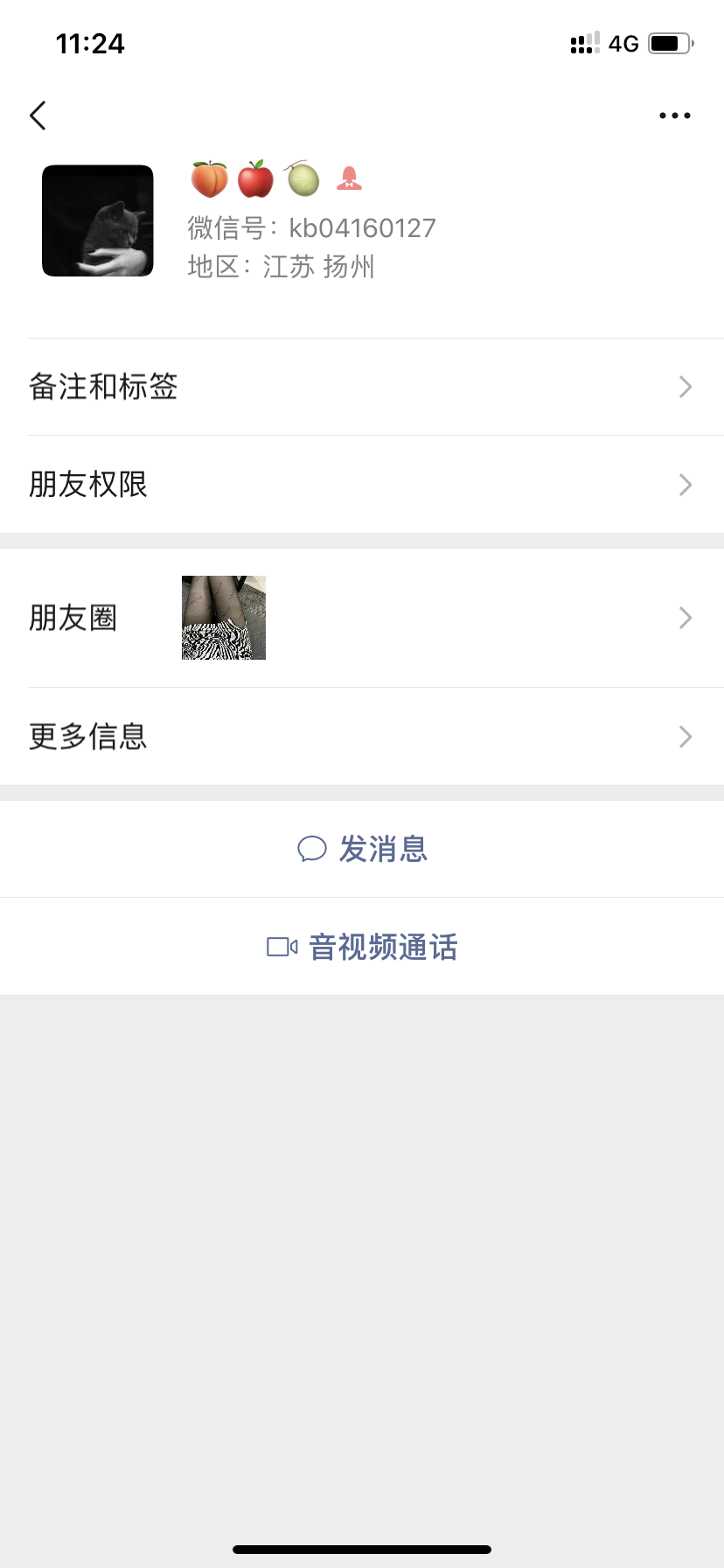Open 更多信息 row

[362, 737]
